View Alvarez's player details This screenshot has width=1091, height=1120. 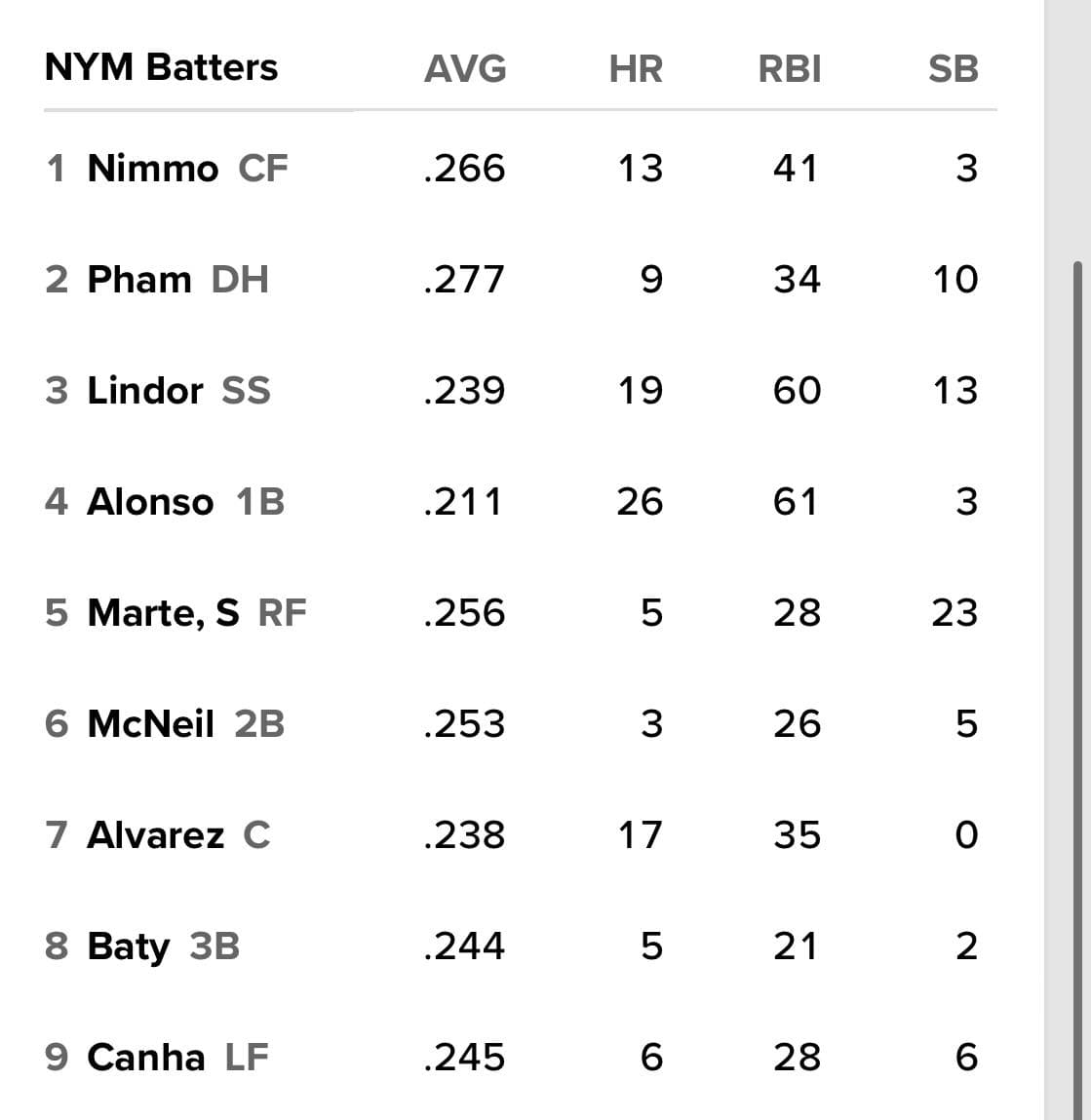coord(155,834)
